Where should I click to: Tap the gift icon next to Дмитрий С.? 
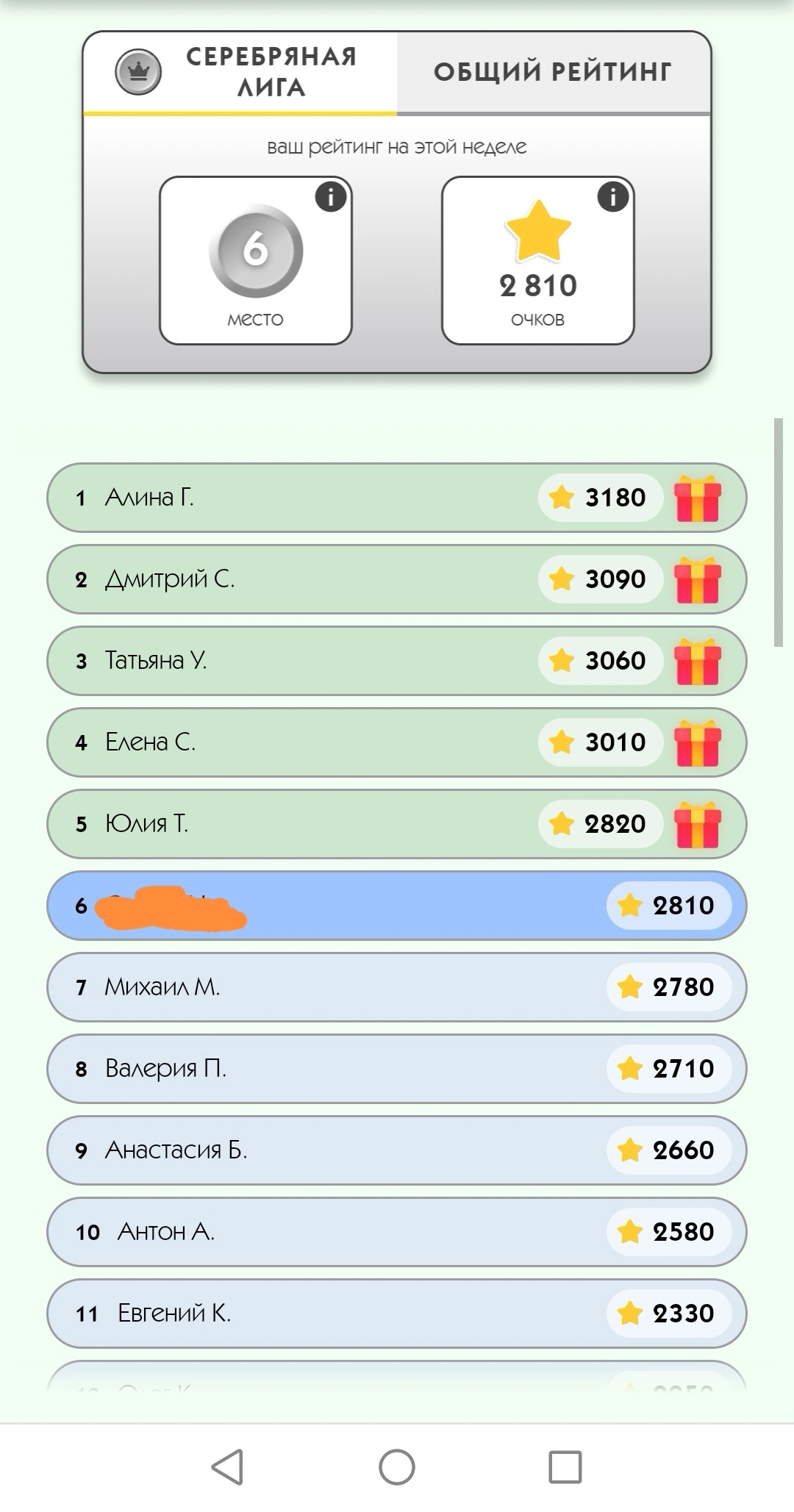coord(698,580)
